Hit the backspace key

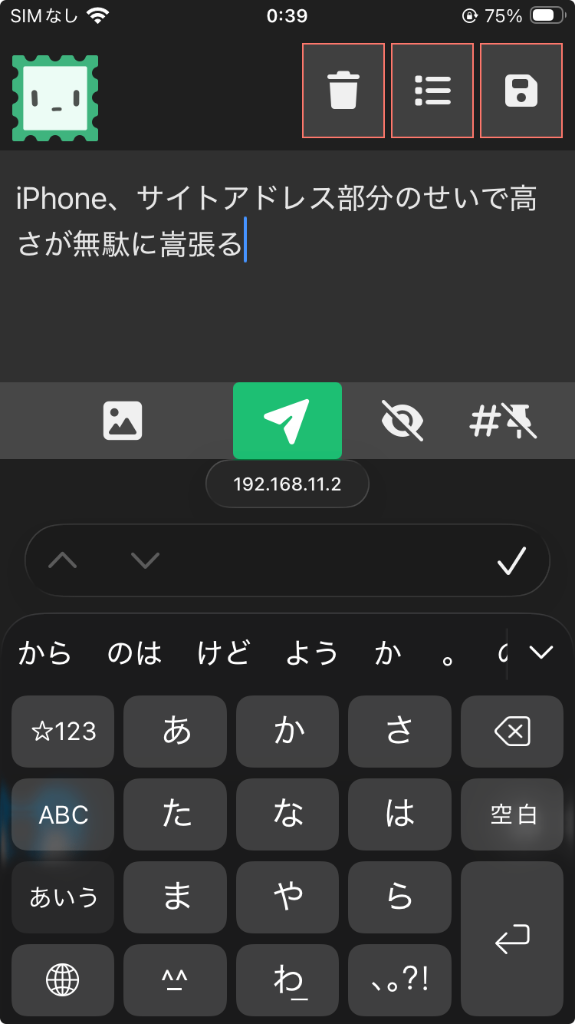512,731
